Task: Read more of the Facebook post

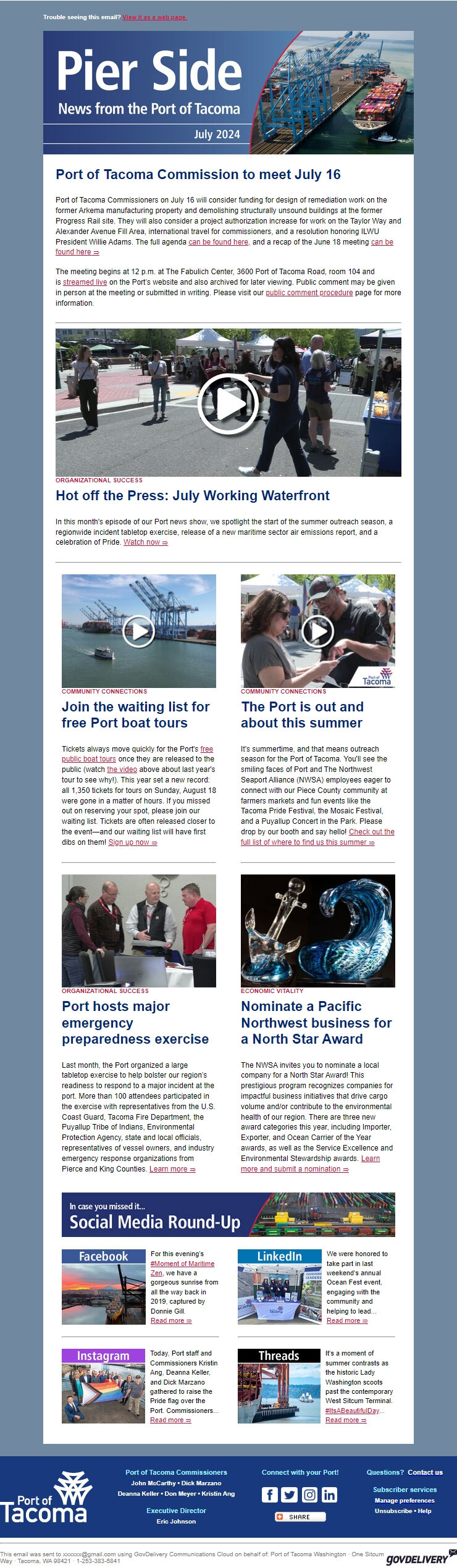Action: pyautogui.click(x=170, y=1321)
